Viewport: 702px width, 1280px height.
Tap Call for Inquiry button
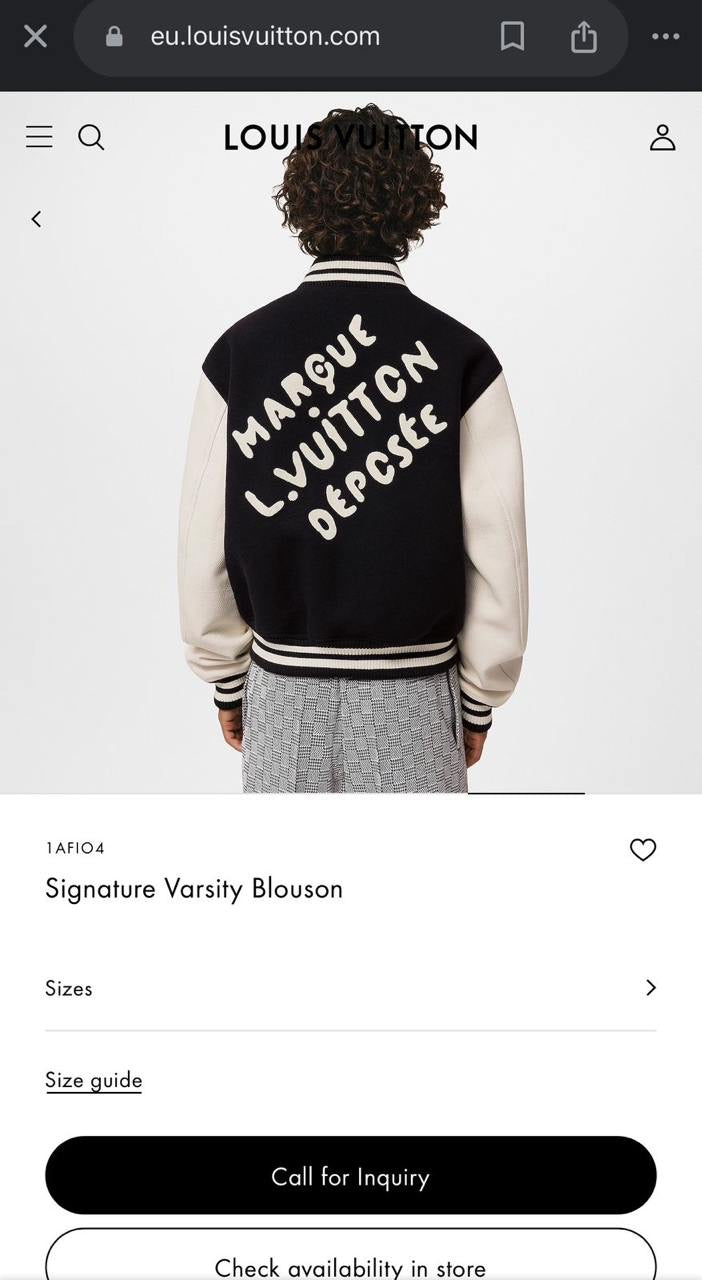350,1176
